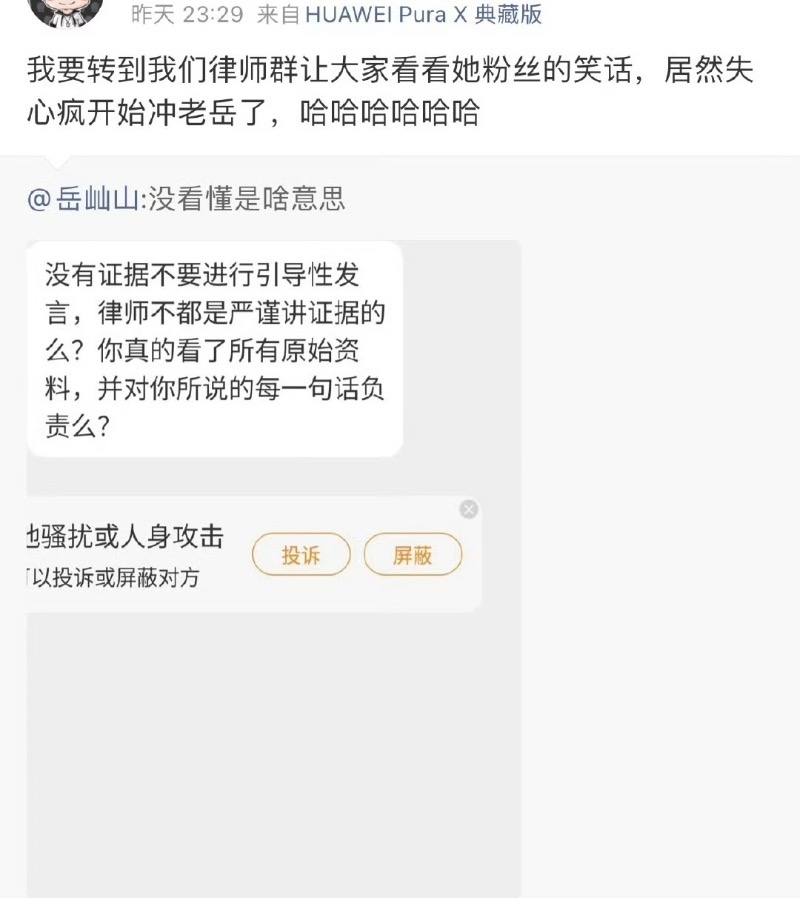This screenshot has height=898, width=800.
Task: Open the poster's profile avatar
Action: coord(66,10)
